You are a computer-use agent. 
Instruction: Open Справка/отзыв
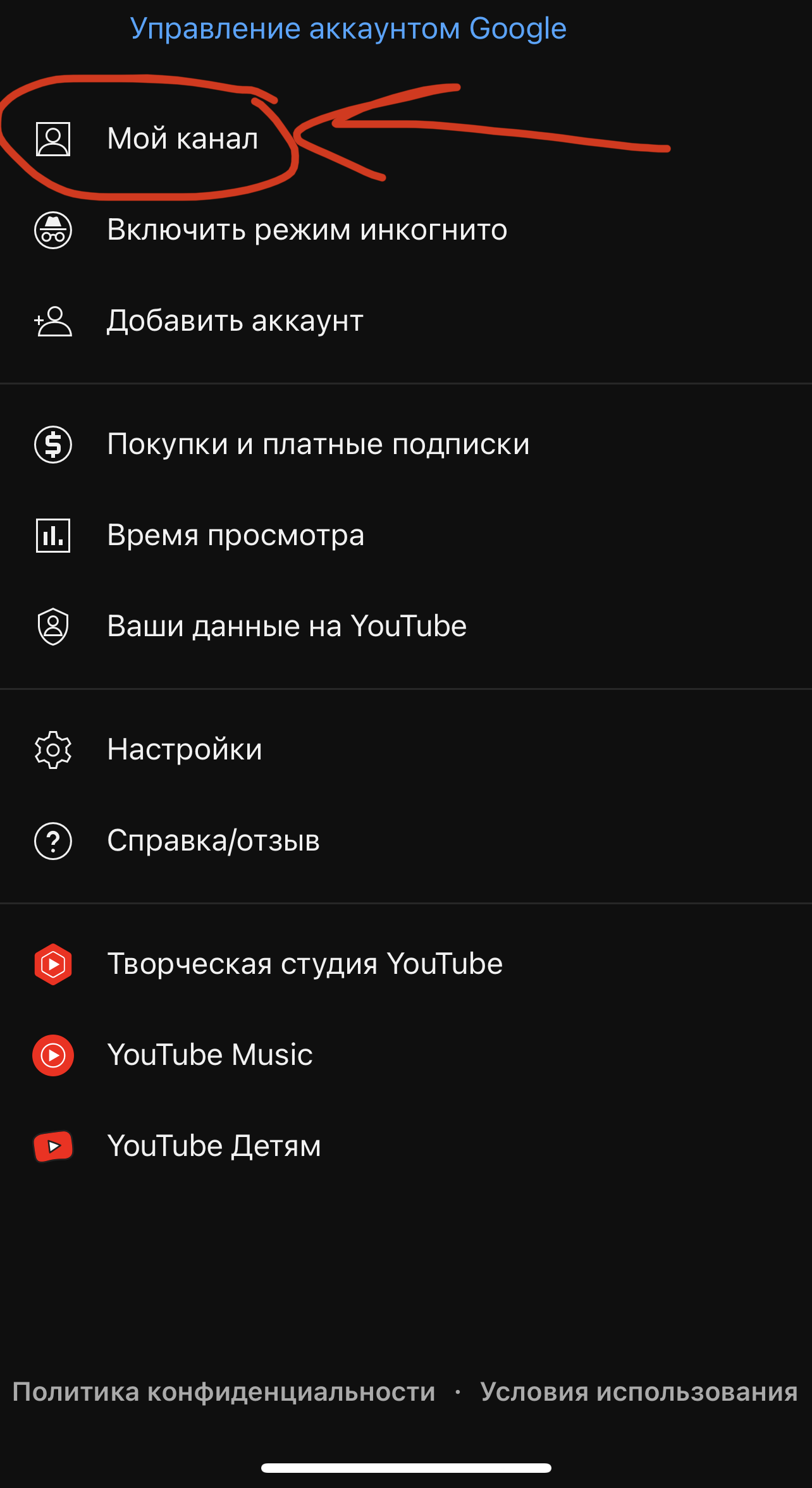[x=213, y=840]
